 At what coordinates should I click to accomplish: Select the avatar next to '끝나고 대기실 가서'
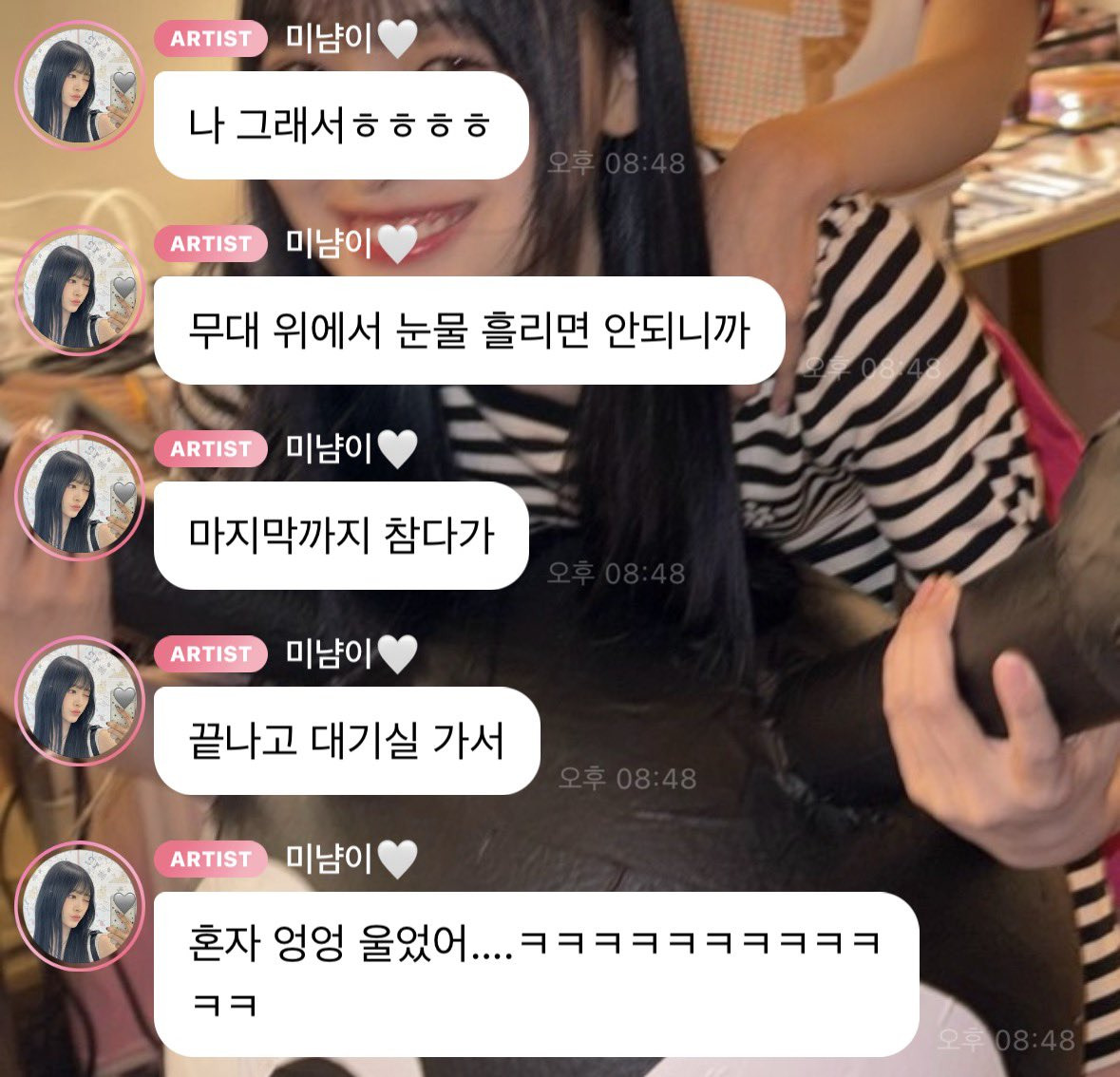coord(80,701)
